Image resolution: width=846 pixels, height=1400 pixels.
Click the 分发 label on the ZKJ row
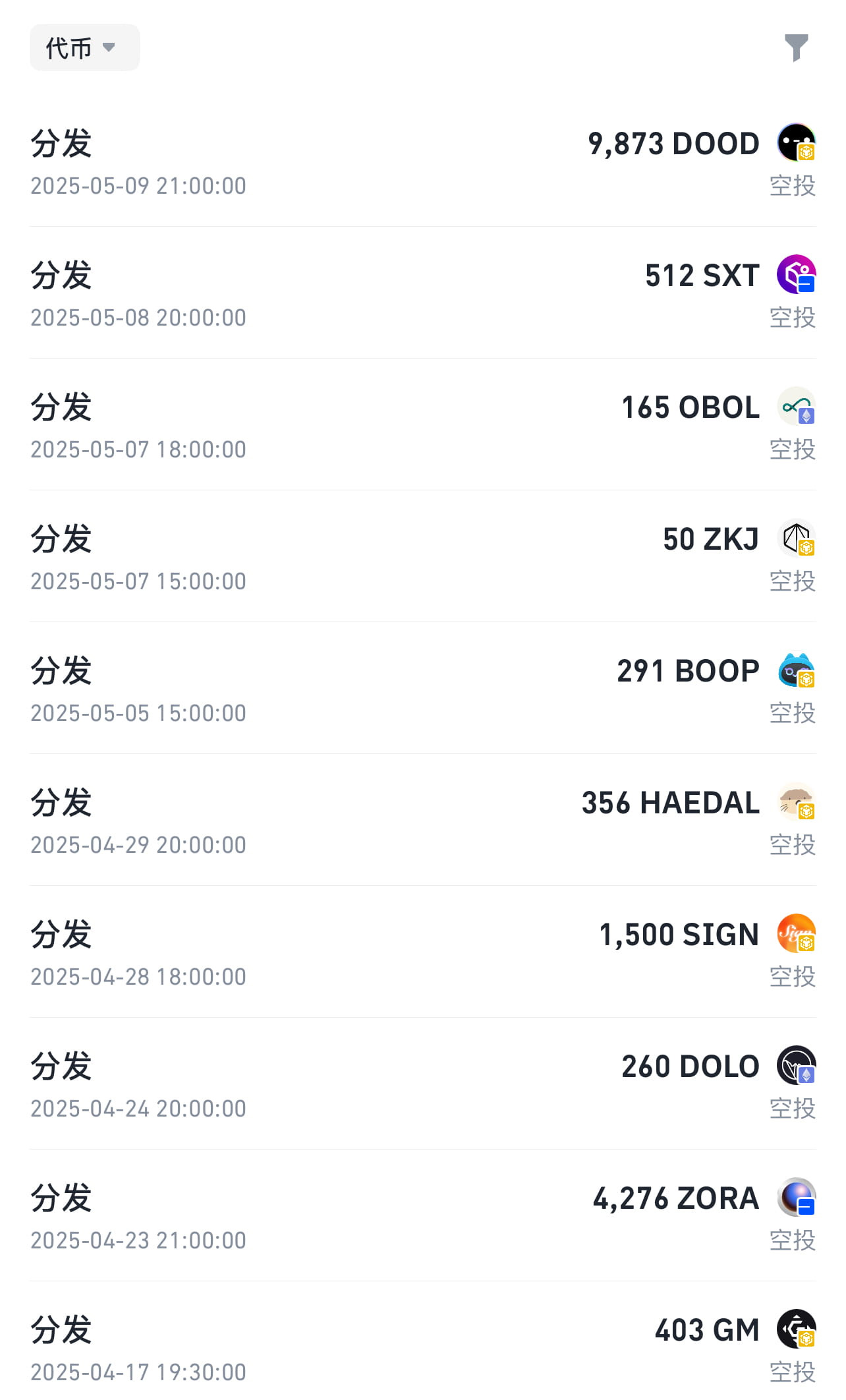pyautogui.click(x=61, y=539)
